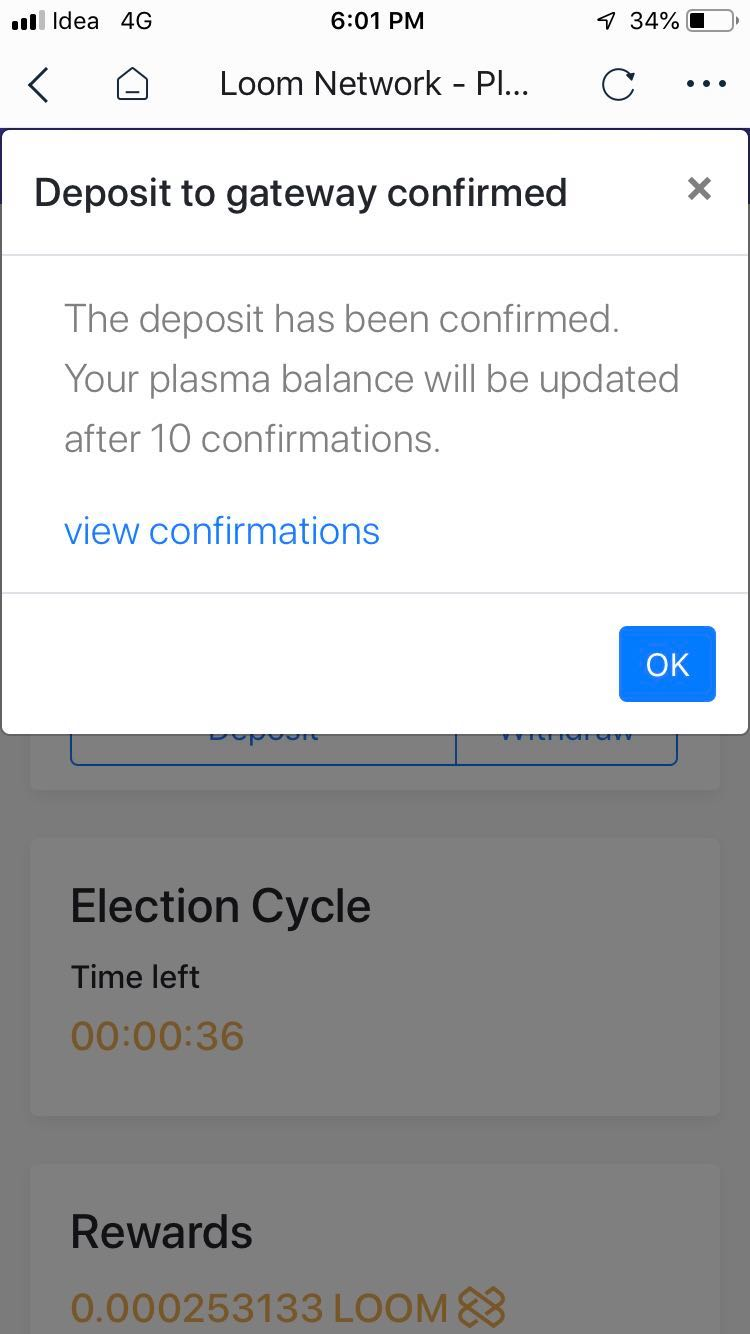The width and height of the screenshot is (750, 1334).
Task: Click the cellular signal strength indicator
Action: pos(25,20)
